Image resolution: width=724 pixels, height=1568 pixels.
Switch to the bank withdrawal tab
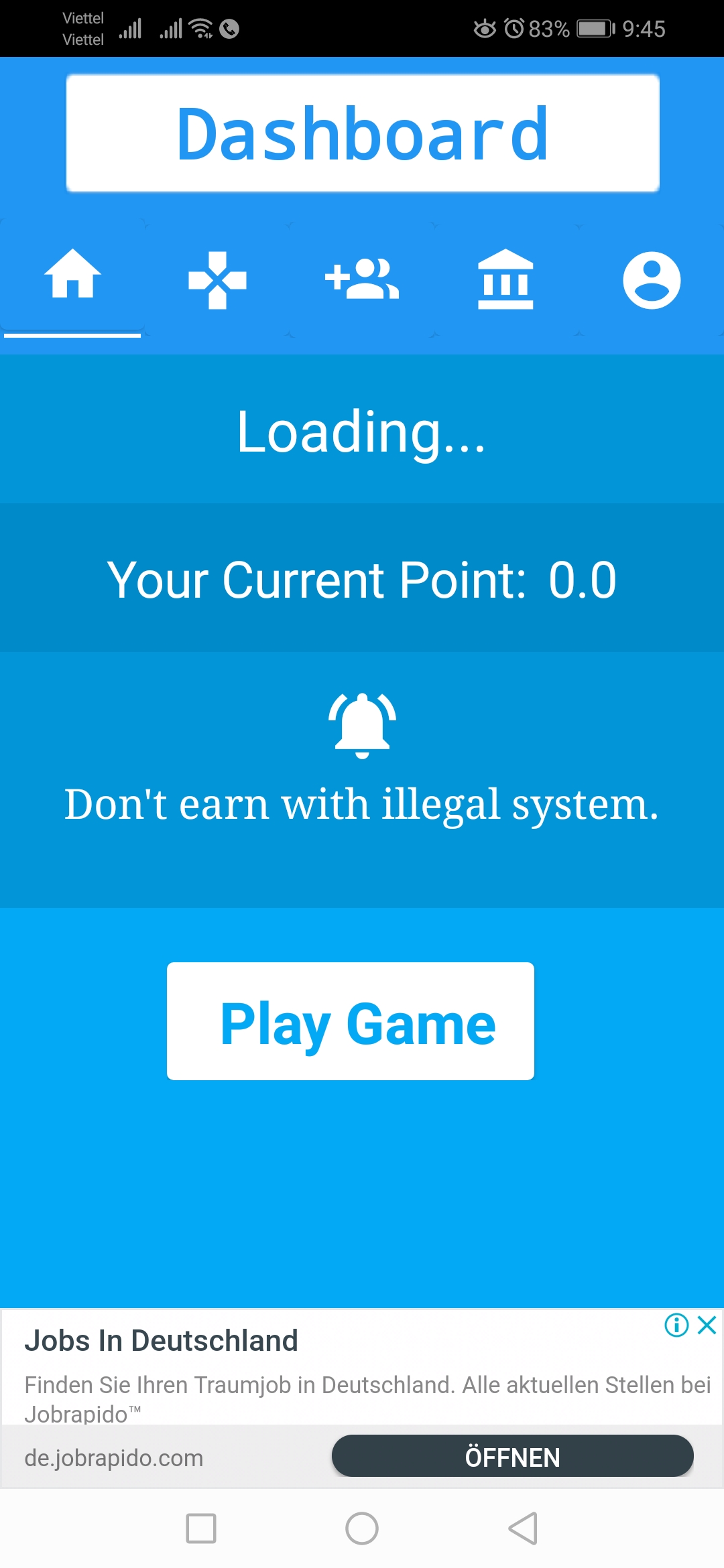click(506, 279)
